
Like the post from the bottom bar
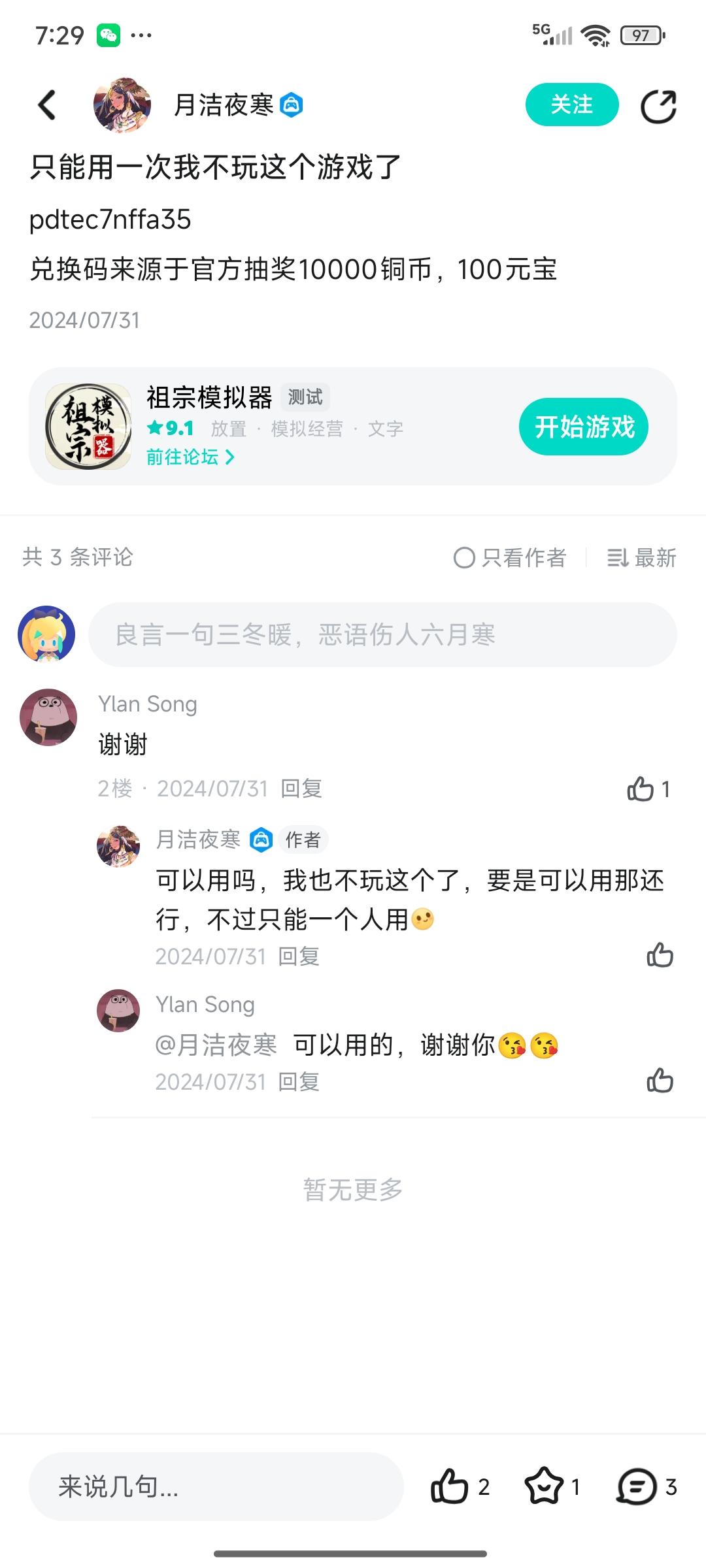pos(450,1486)
